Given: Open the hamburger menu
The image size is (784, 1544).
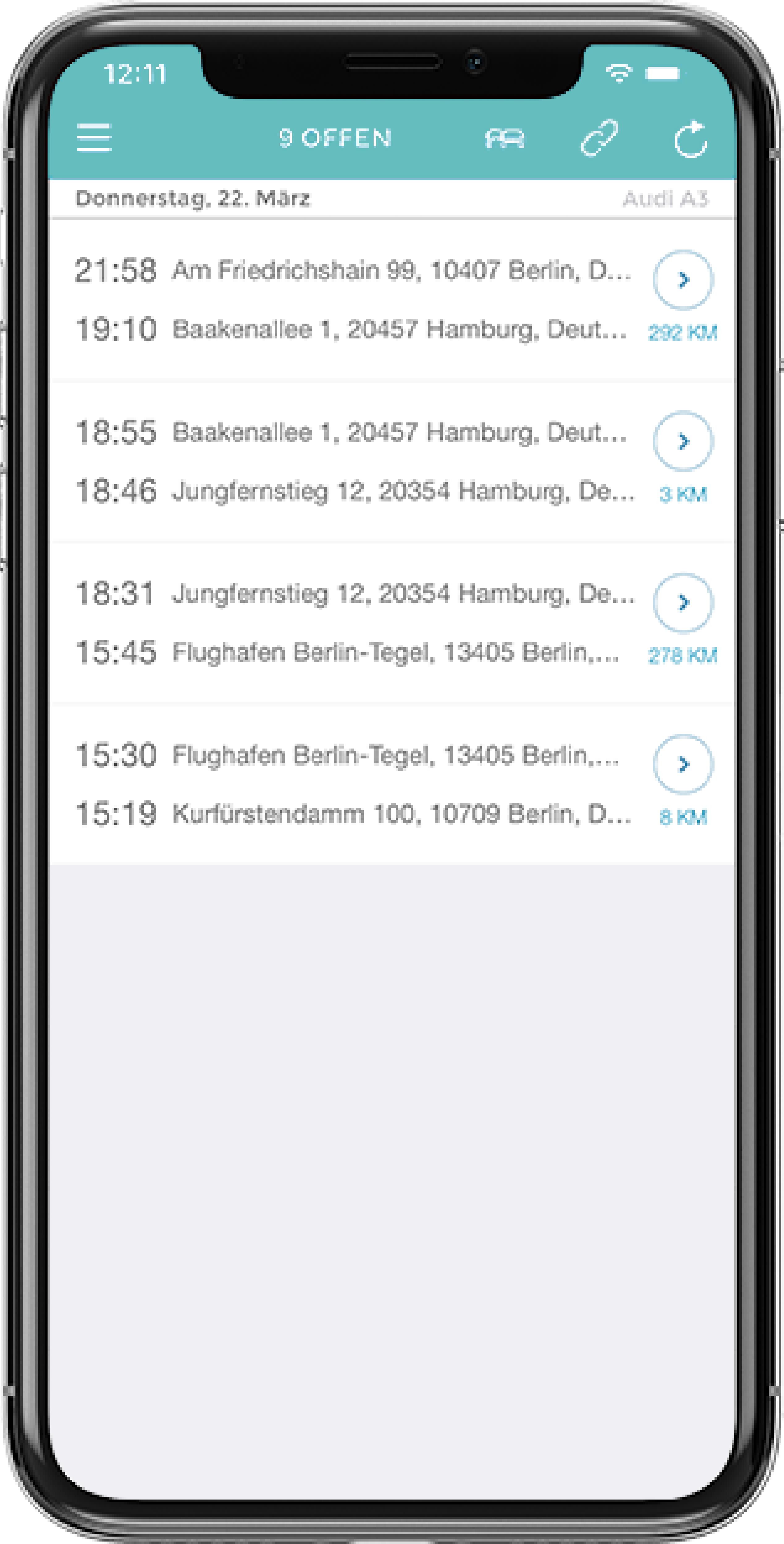Looking at the screenshot, I should pos(94,138).
